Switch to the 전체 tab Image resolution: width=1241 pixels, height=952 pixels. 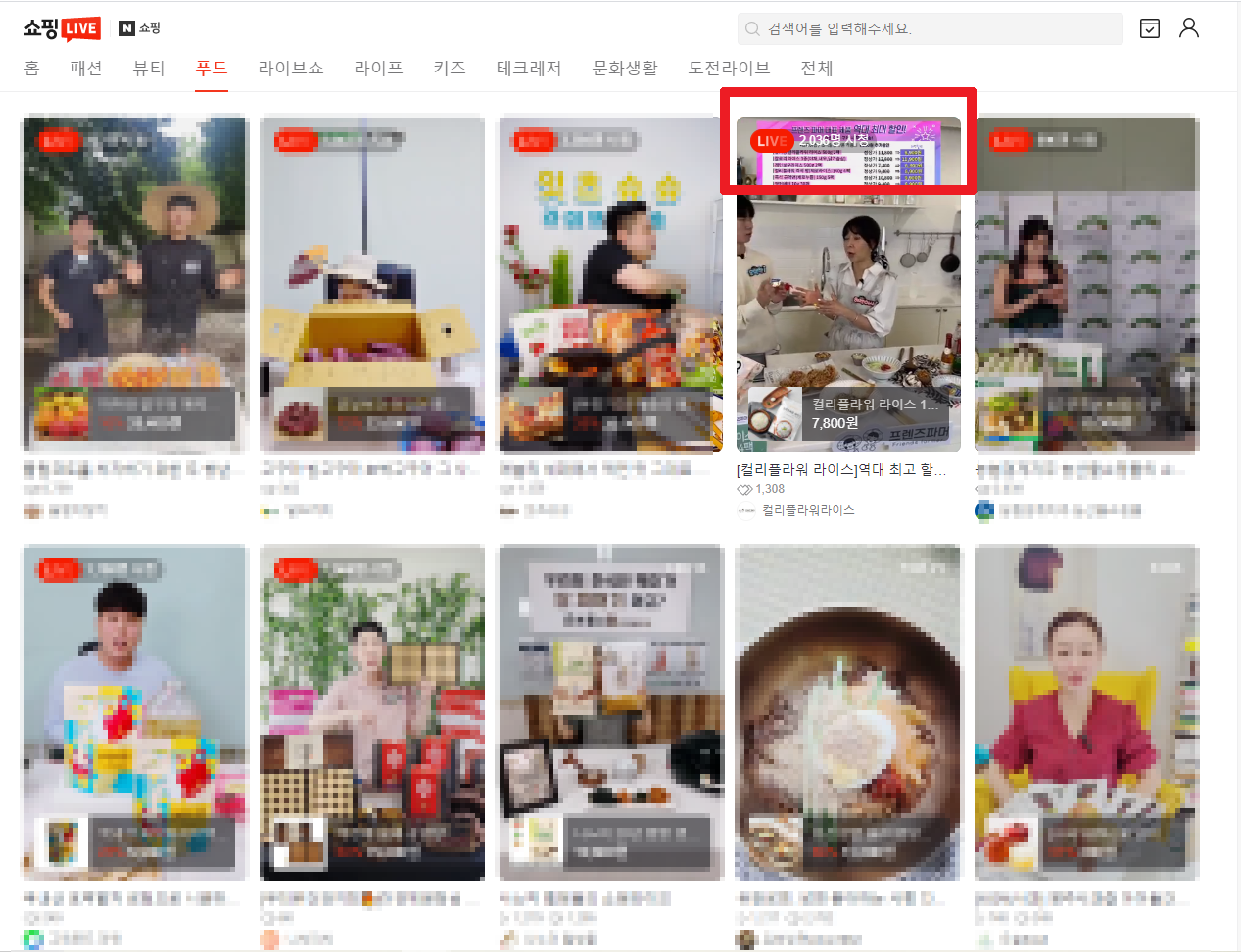coord(816,68)
